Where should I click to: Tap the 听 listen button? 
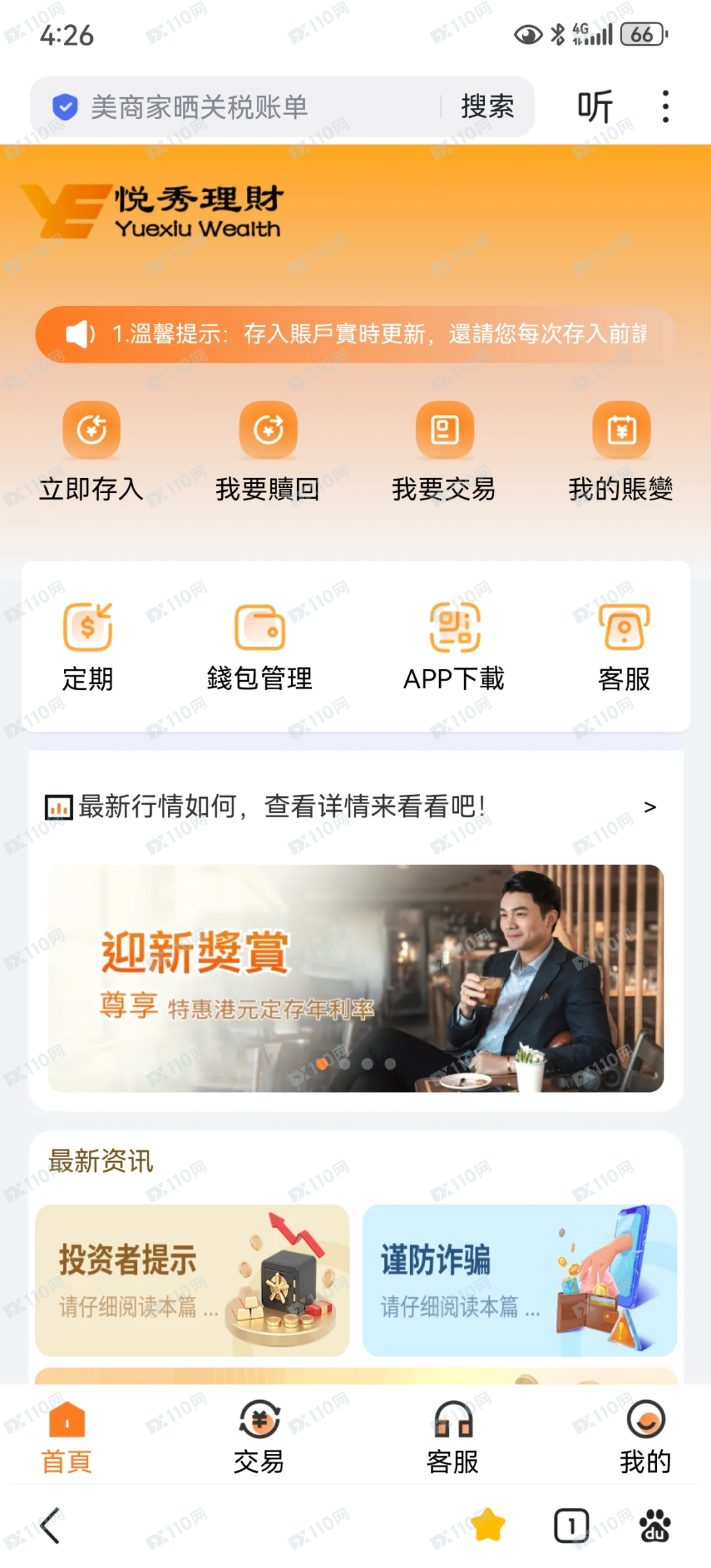click(x=594, y=107)
